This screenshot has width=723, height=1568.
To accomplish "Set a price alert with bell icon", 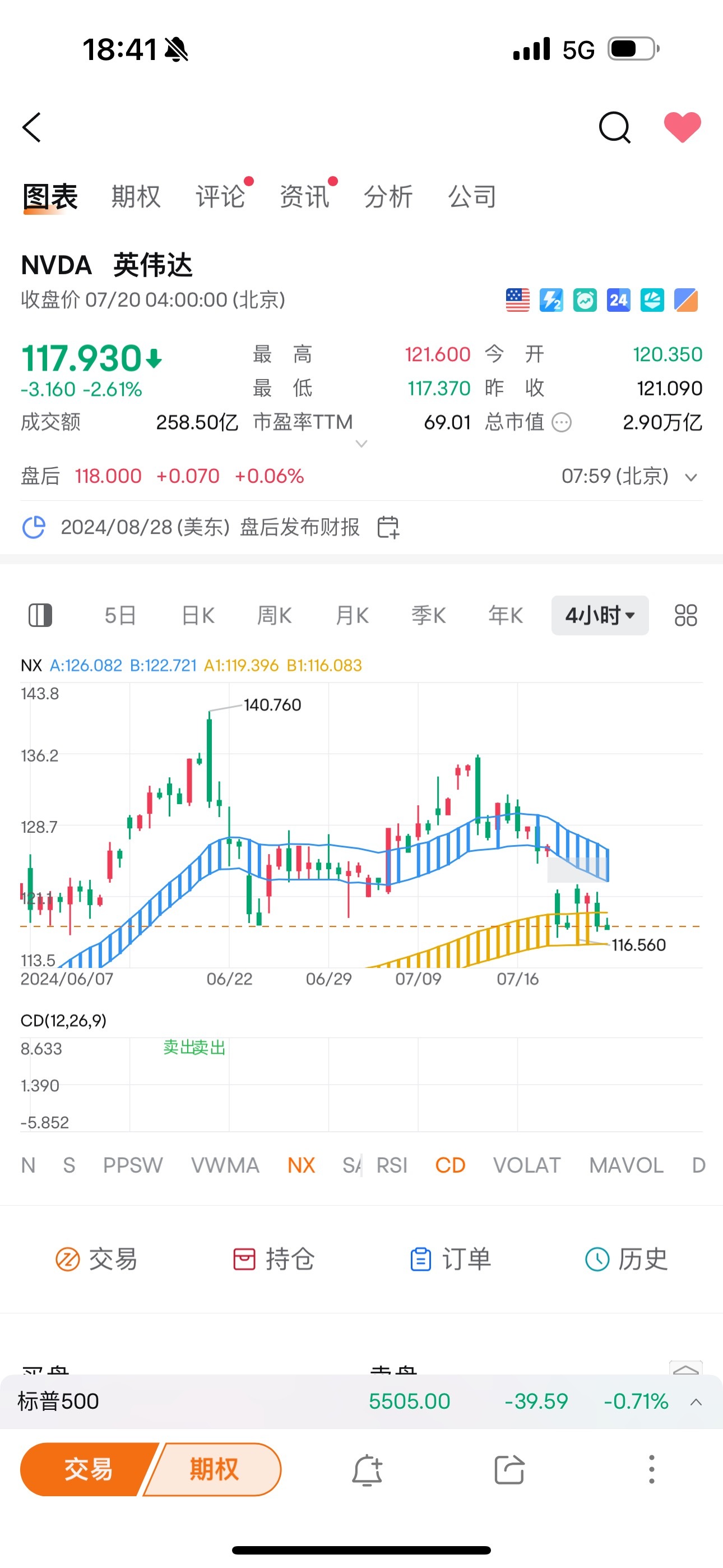I will [367, 1470].
